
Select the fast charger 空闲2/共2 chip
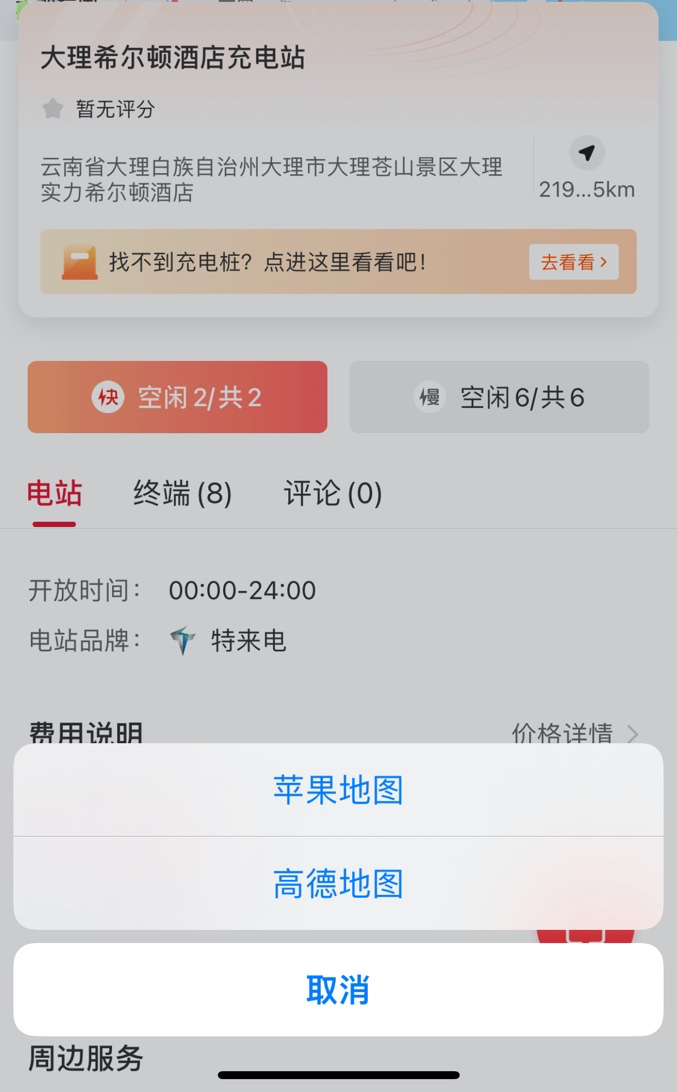[177, 397]
